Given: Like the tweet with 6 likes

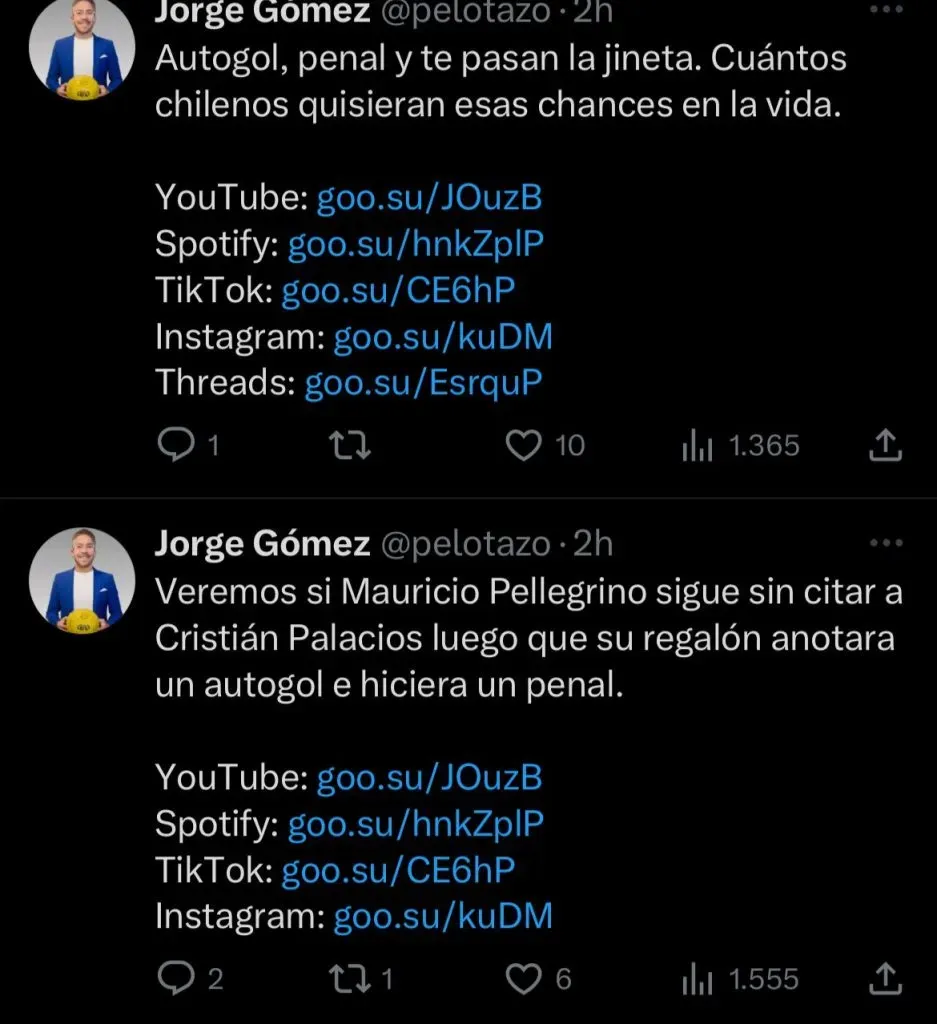Looking at the screenshot, I should [523, 980].
